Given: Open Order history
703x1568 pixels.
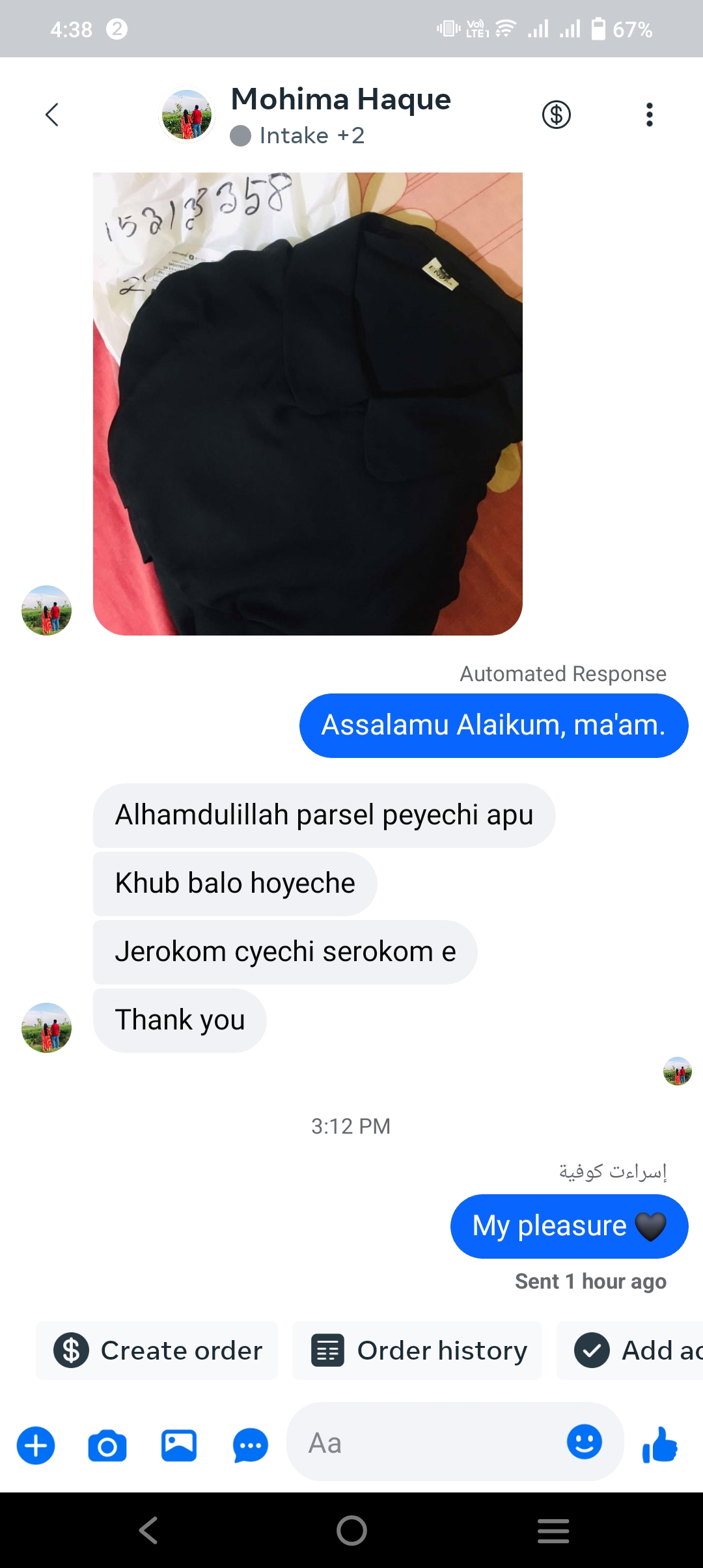Looking at the screenshot, I should pos(417,1351).
